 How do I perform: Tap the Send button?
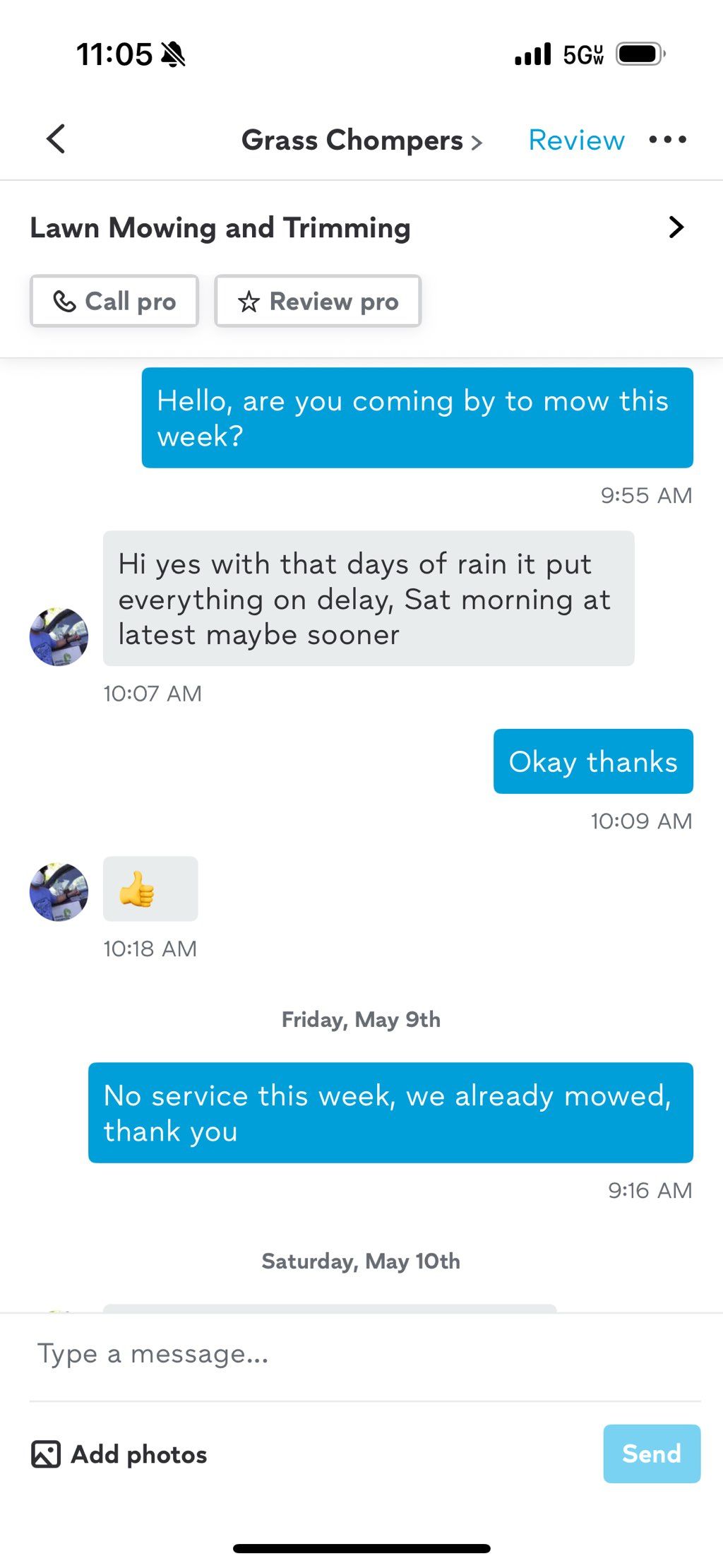click(x=651, y=1454)
